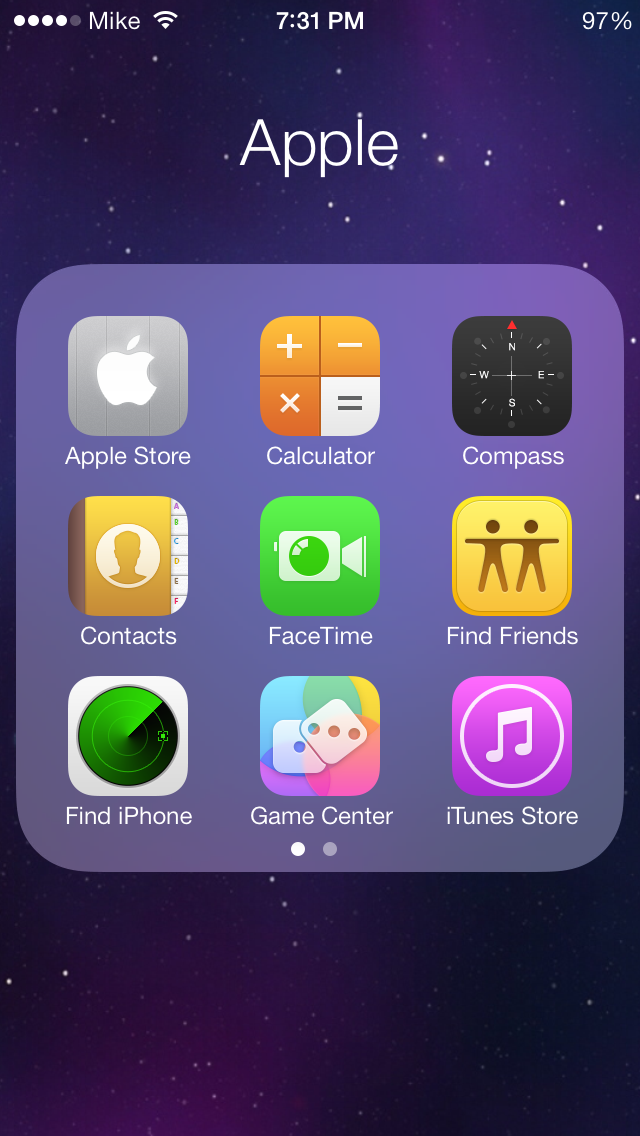Open the Apple Store app

pyautogui.click(x=128, y=375)
